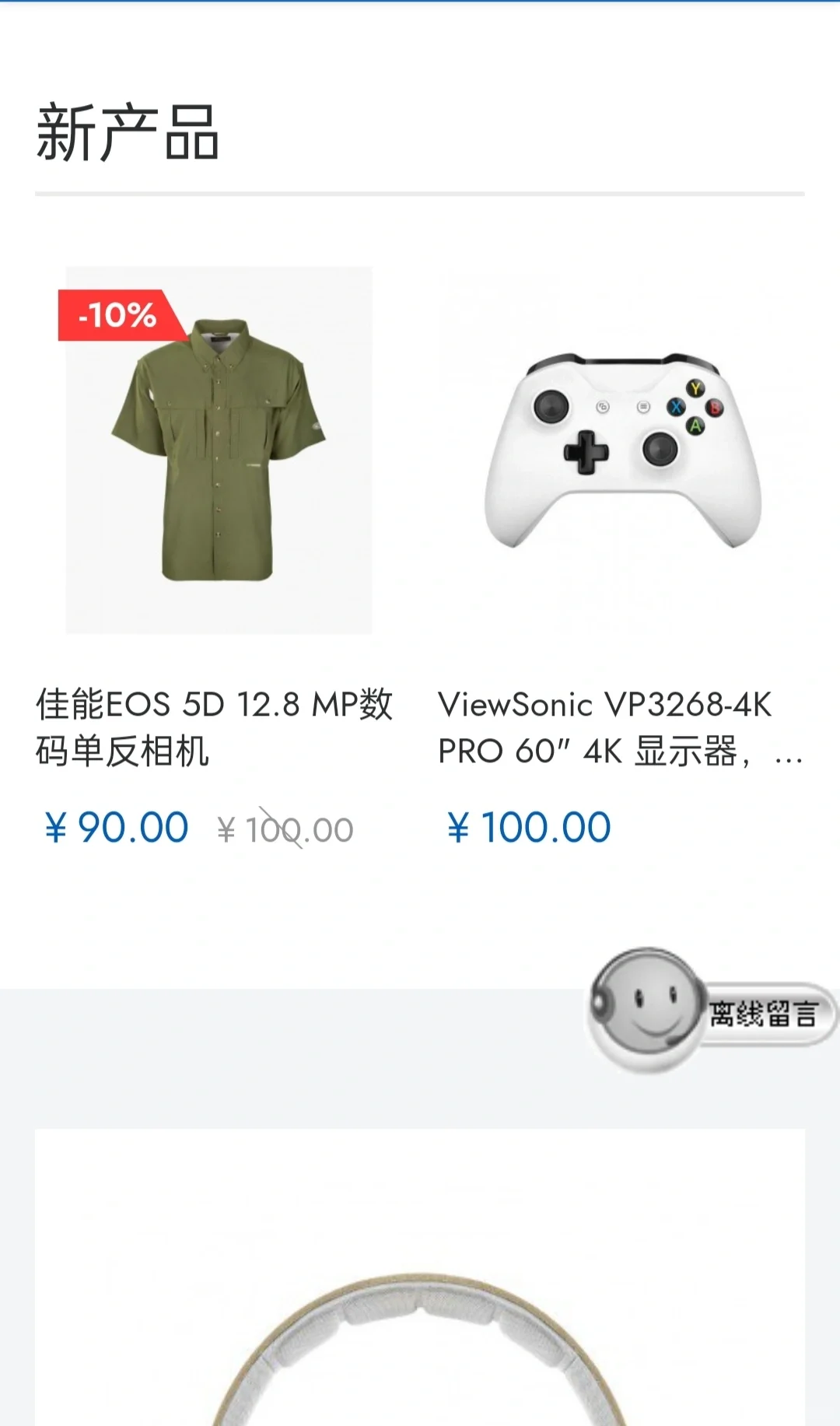Open the 佳能EOS 5D product title link
840x1426 pixels.
click(214, 727)
